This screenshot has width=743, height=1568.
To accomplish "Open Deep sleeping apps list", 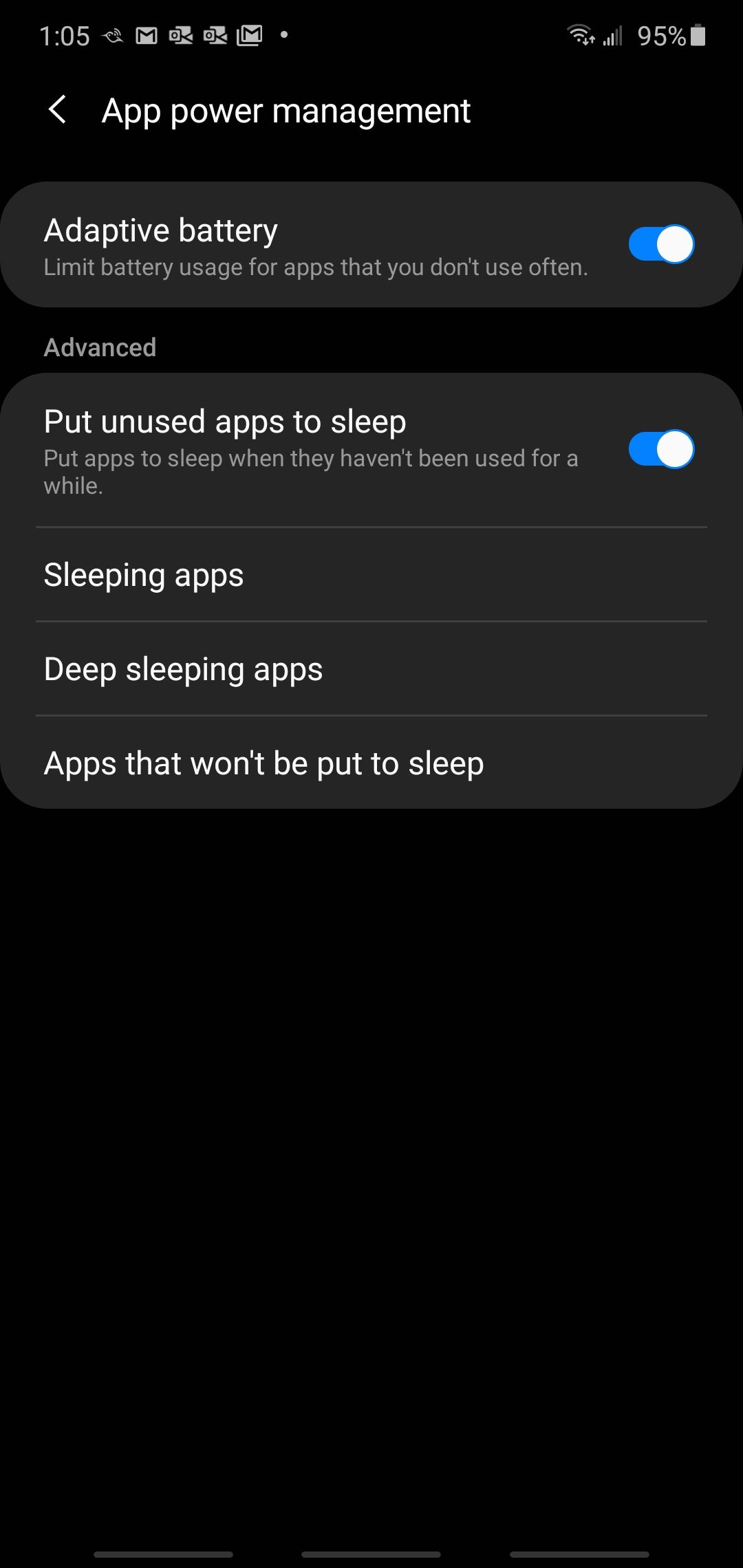I will 183,668.
